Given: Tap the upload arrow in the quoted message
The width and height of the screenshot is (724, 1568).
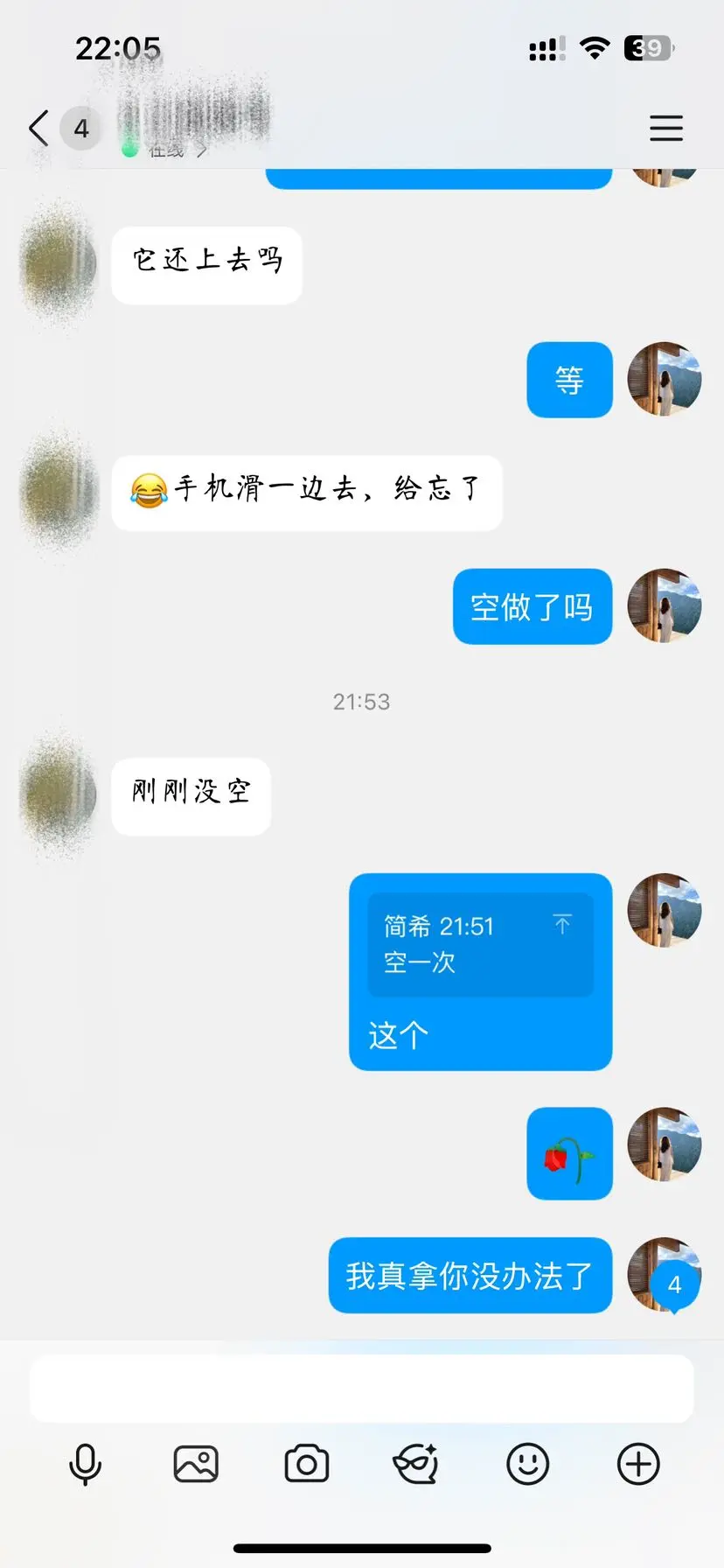Looking at the screenshot, I should click(x=563, y=923).
